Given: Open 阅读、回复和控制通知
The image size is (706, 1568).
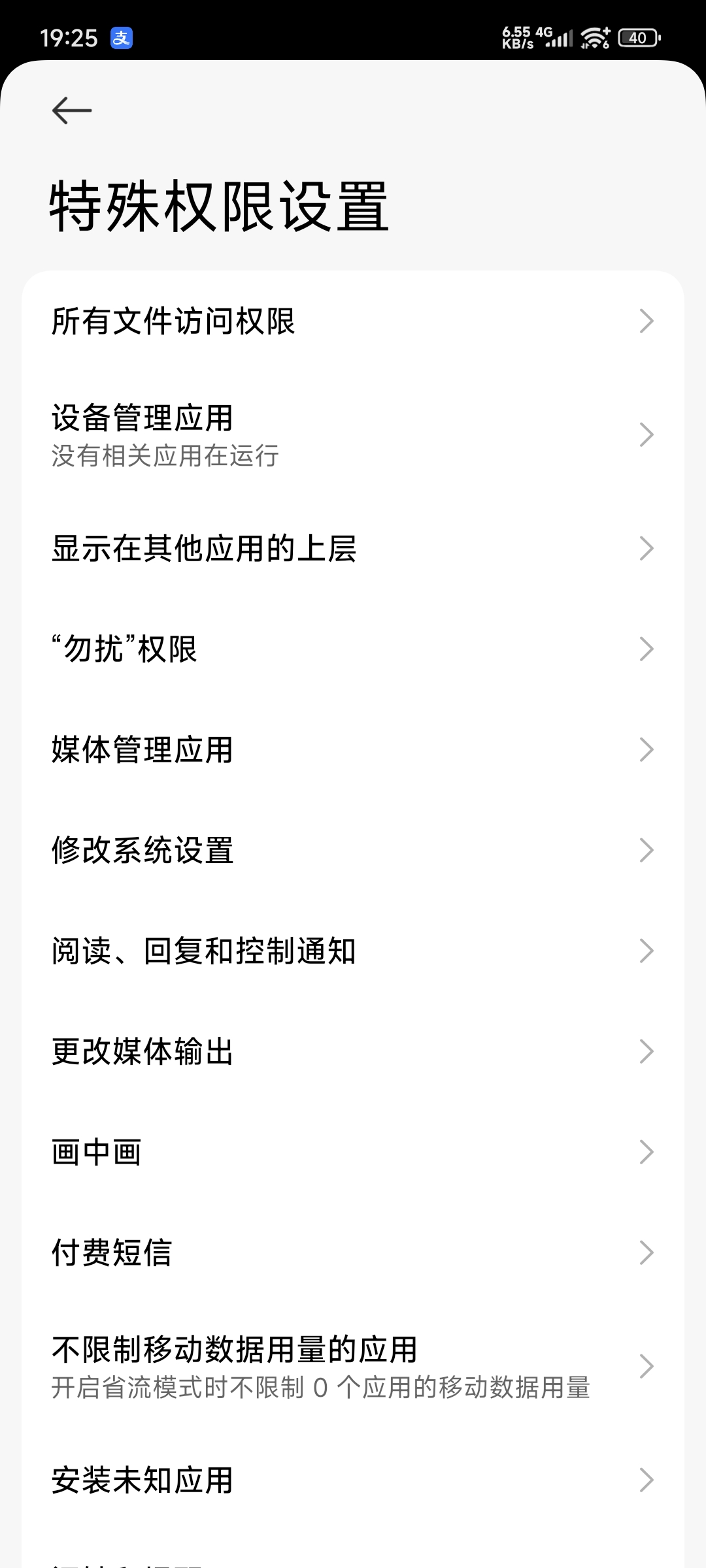Looking at the screenshot, I should pos(353,951).
